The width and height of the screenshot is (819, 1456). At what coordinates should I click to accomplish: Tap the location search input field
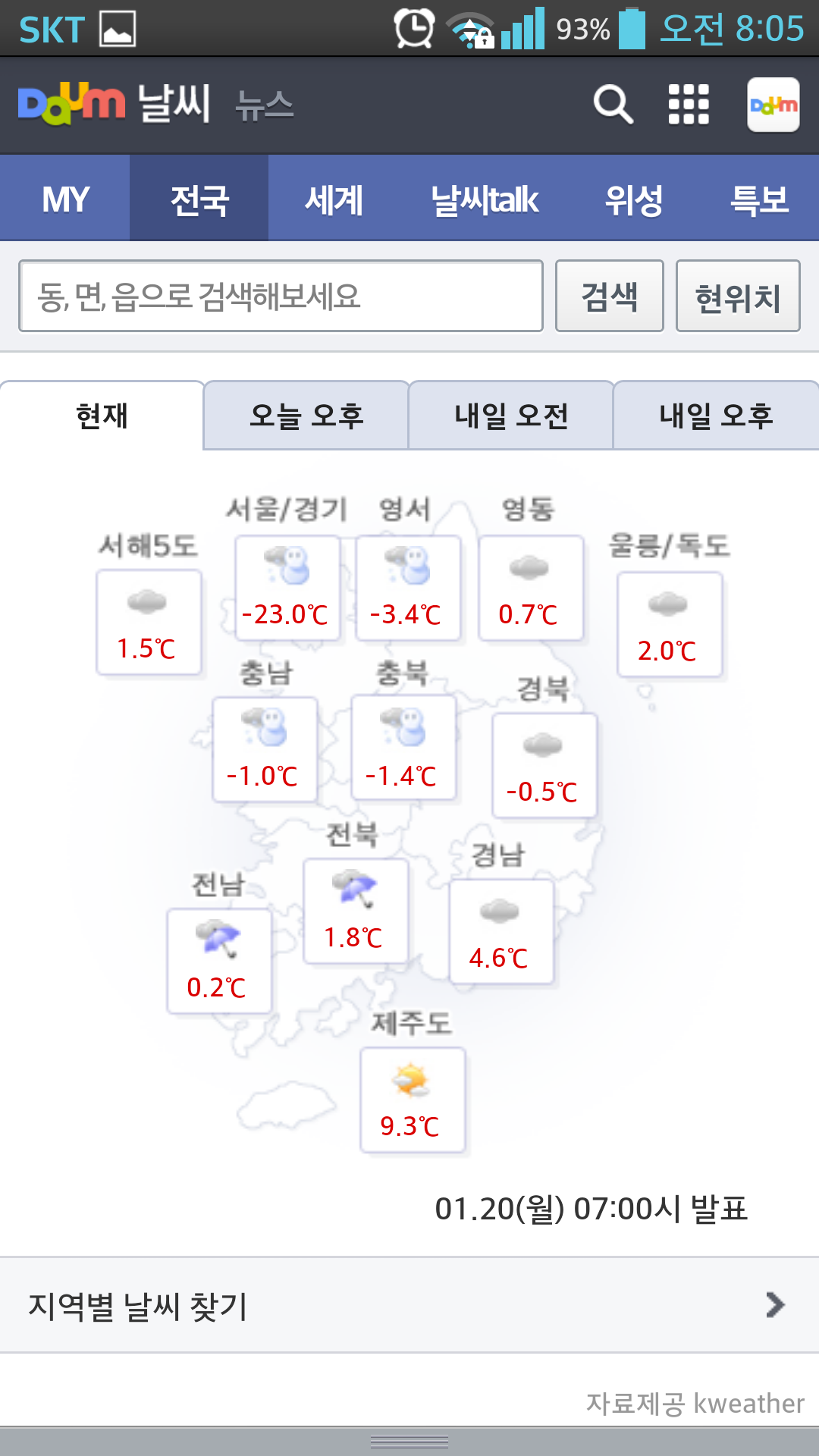tap(281, 296)
